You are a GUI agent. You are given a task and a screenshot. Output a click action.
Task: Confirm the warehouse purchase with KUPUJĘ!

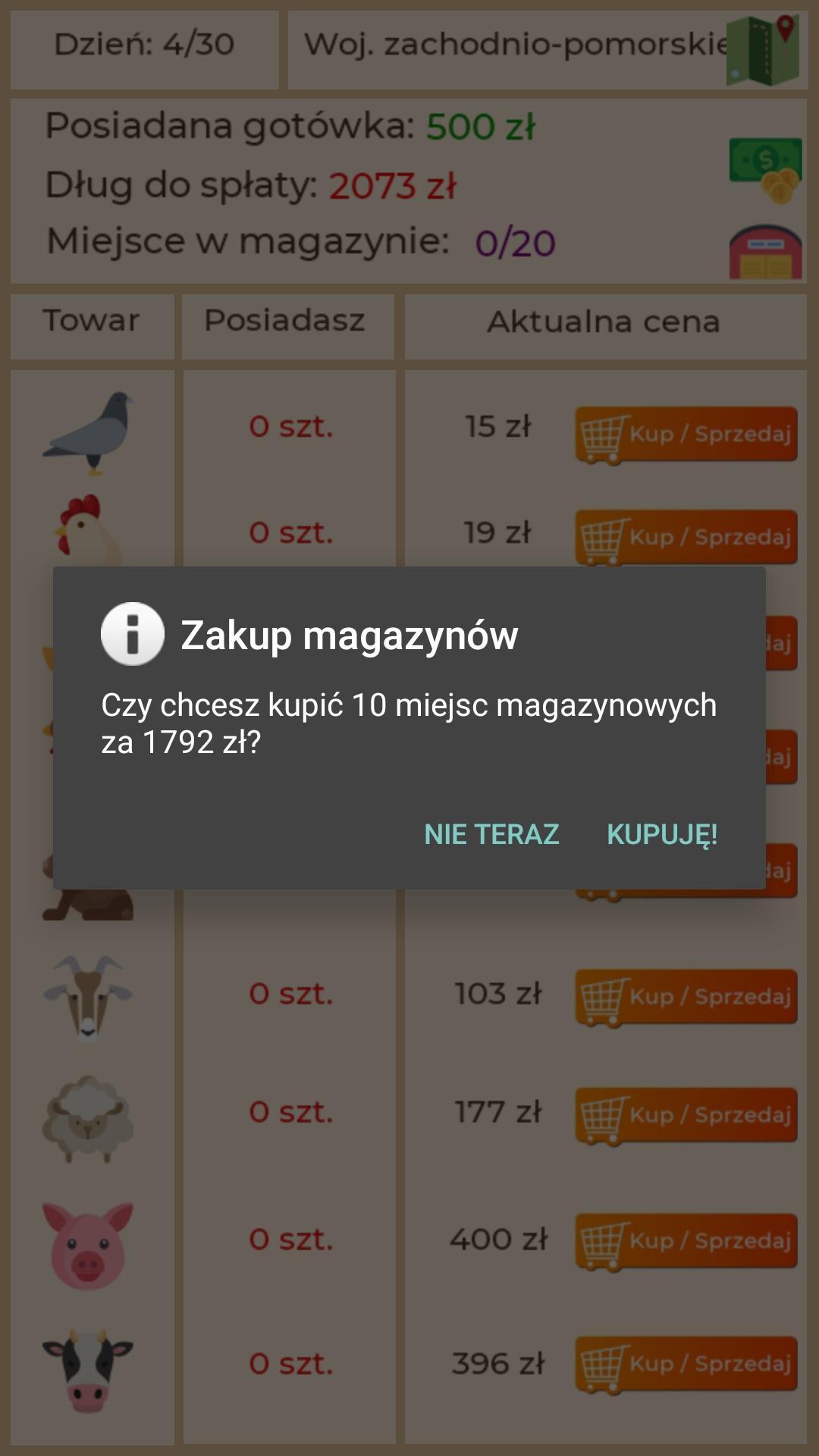point(662,834)
